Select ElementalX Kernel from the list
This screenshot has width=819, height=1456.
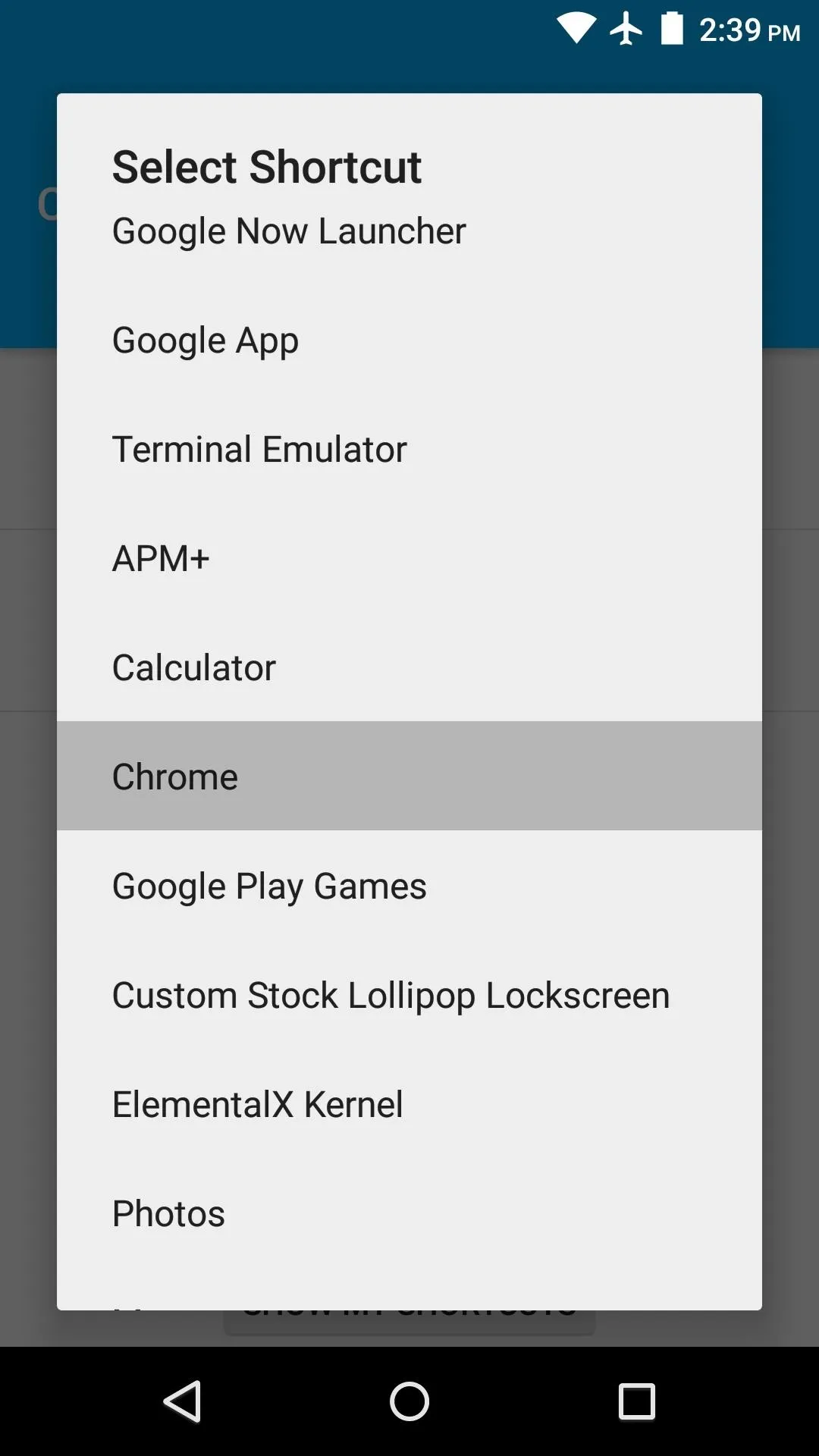[x=409, y=1104]
